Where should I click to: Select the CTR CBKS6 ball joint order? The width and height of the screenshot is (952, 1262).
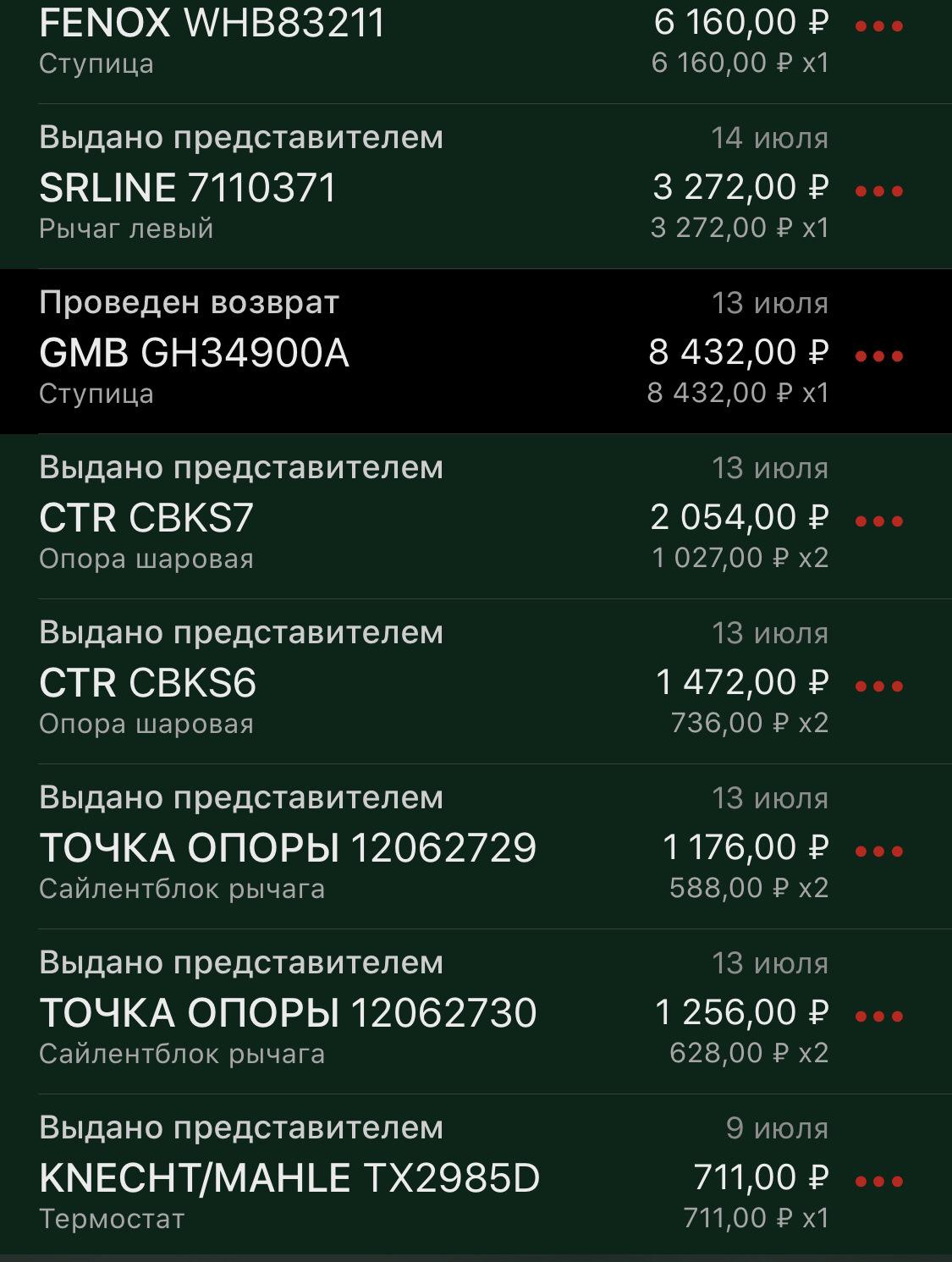tap(338, 682)
